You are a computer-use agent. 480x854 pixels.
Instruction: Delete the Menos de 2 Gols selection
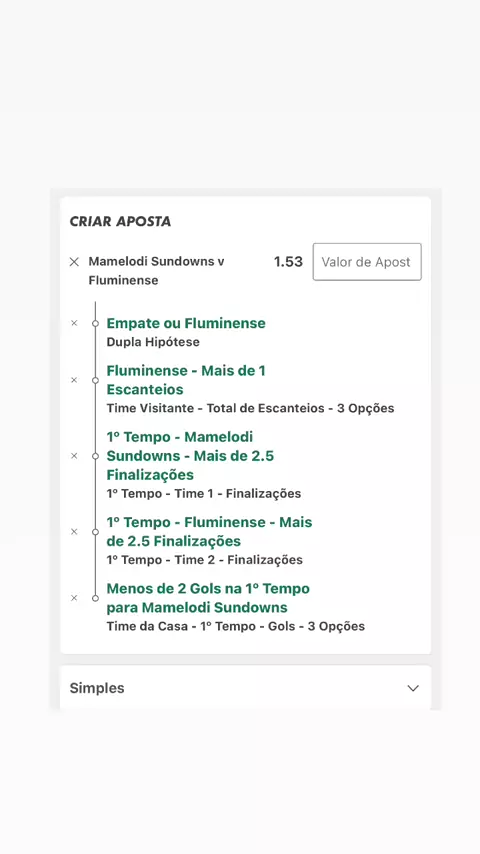[74, 597]
